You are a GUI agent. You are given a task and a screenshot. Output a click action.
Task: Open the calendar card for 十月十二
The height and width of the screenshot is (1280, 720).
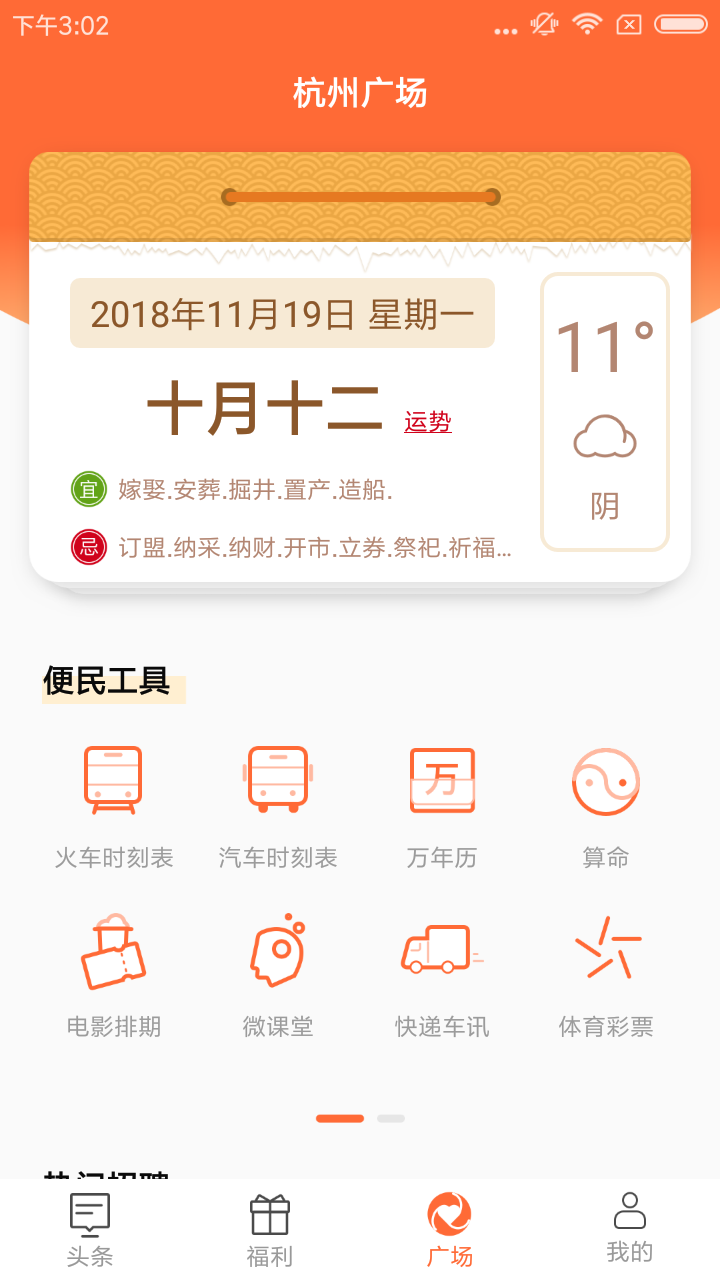coord(265,410)
